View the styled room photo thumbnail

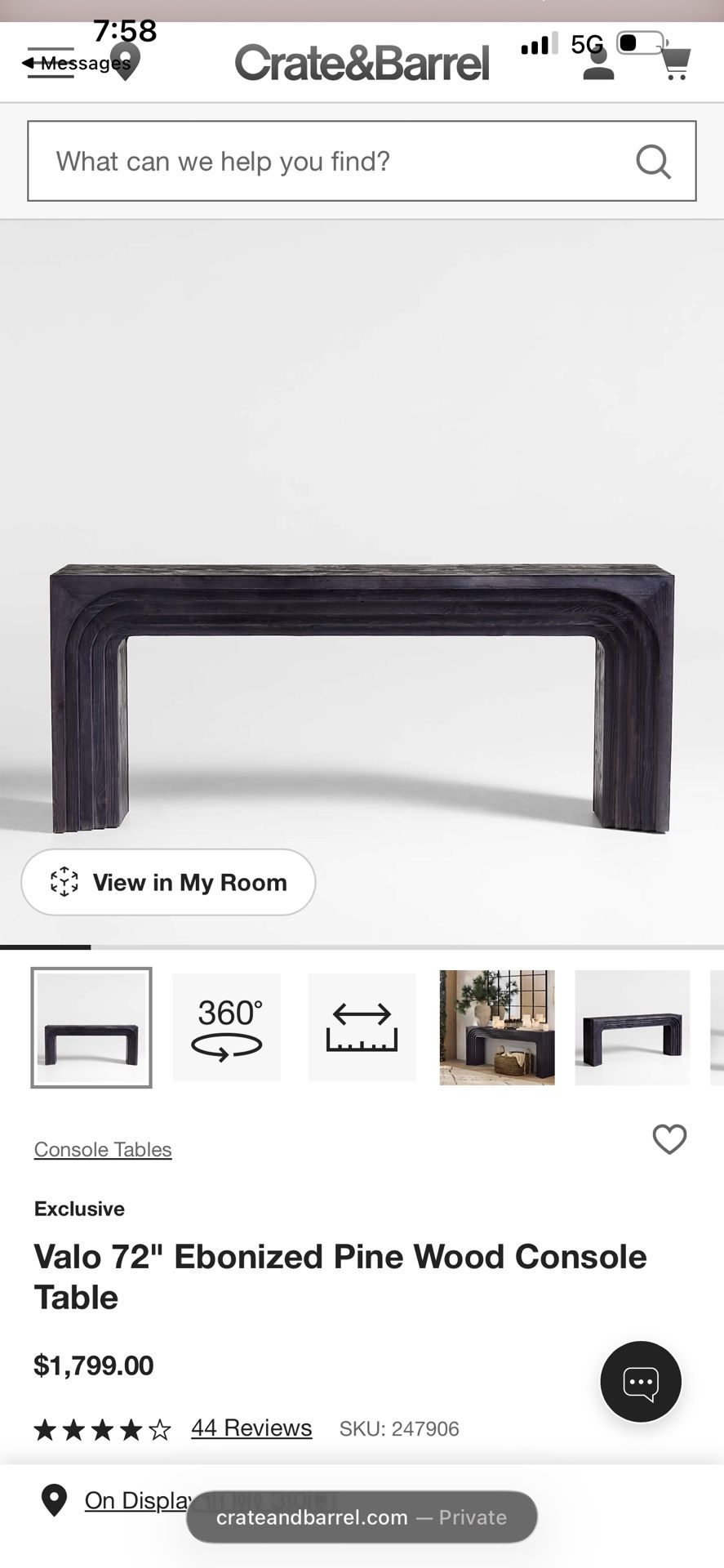point(497,1027)
